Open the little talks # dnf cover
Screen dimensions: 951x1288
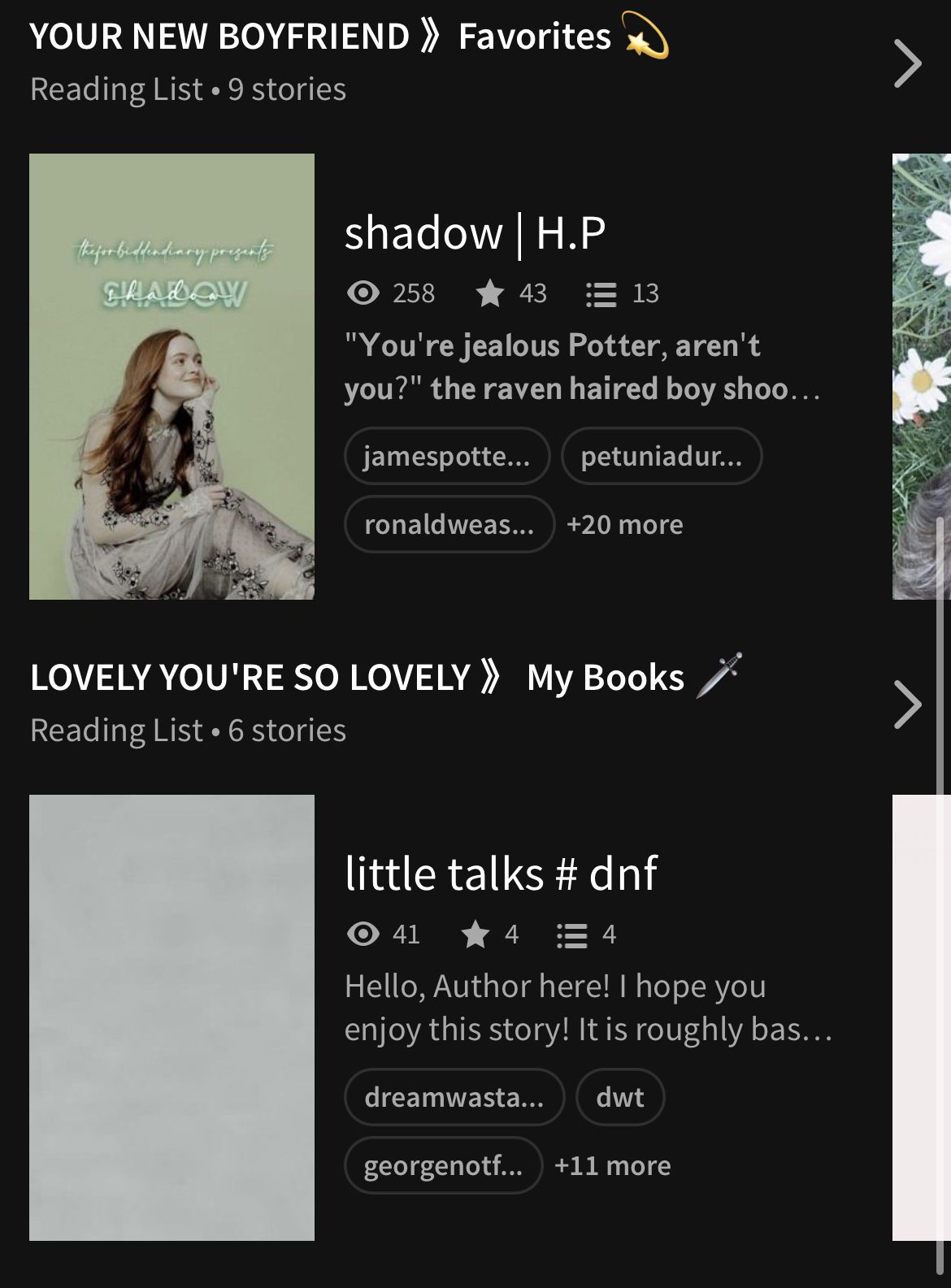point(172,1017)
